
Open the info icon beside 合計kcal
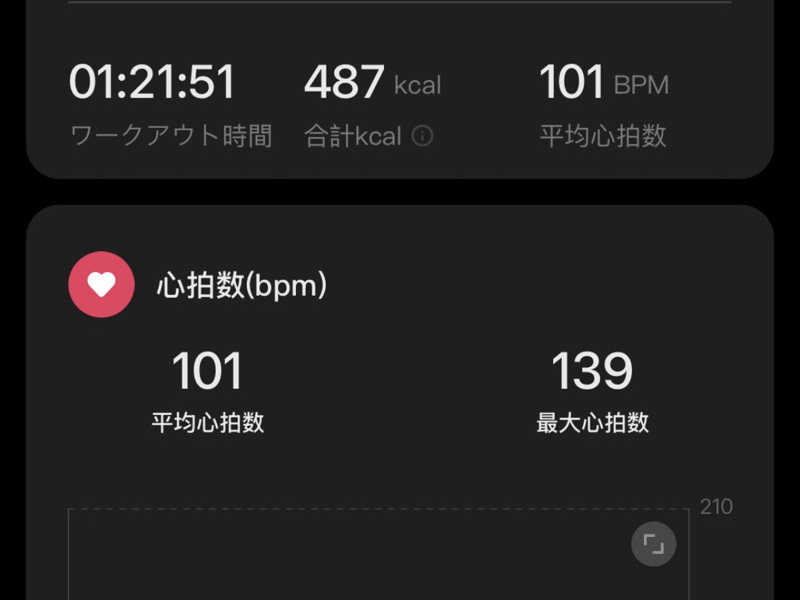423,137
